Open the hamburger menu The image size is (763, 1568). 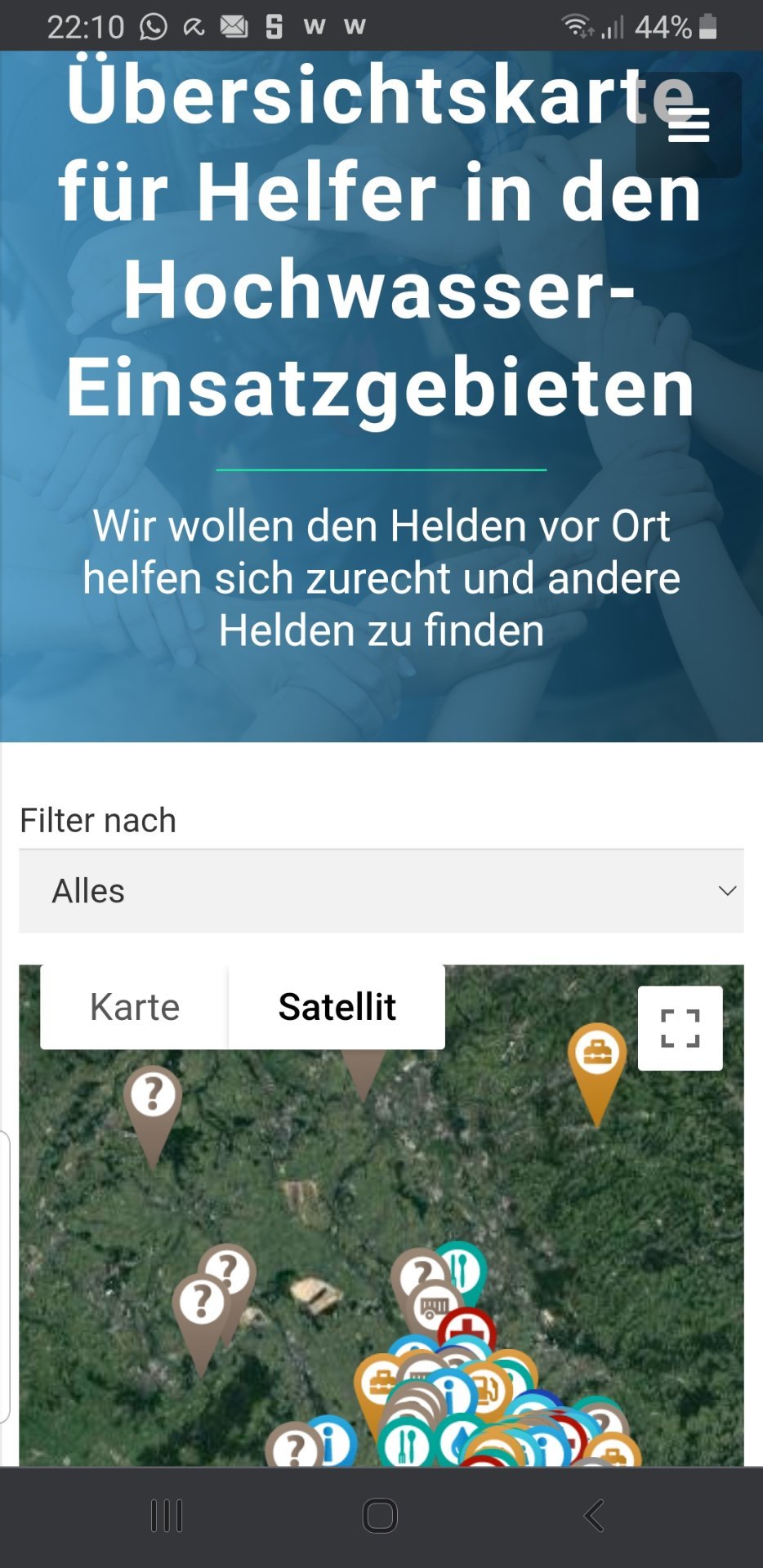(689, 125)
